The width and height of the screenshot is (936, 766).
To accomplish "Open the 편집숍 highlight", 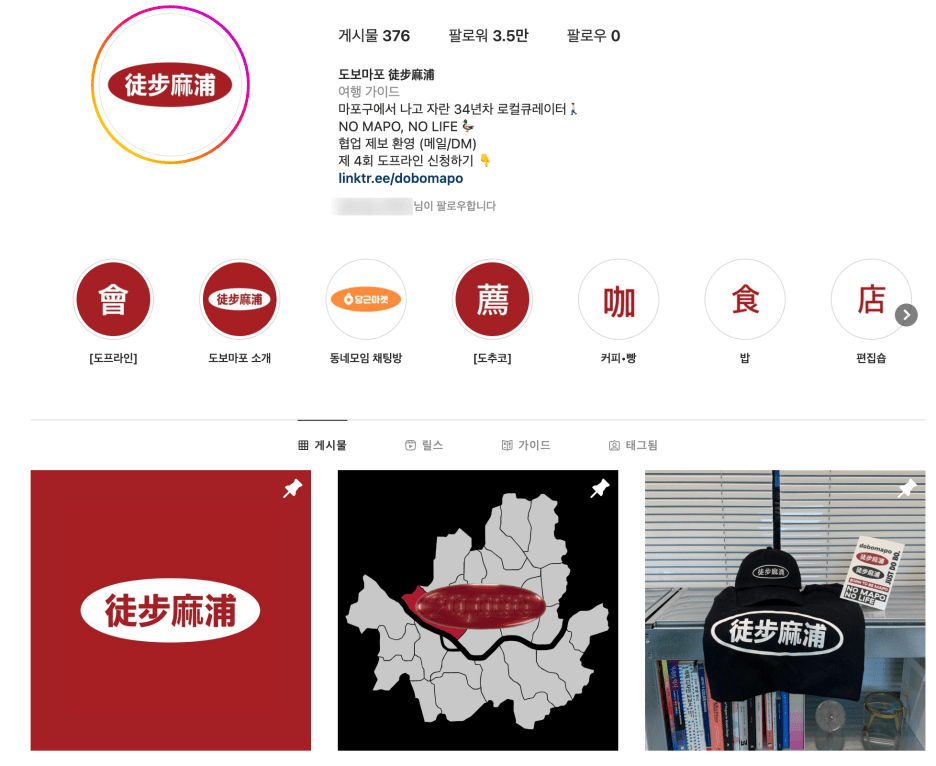I will point(870,300).
